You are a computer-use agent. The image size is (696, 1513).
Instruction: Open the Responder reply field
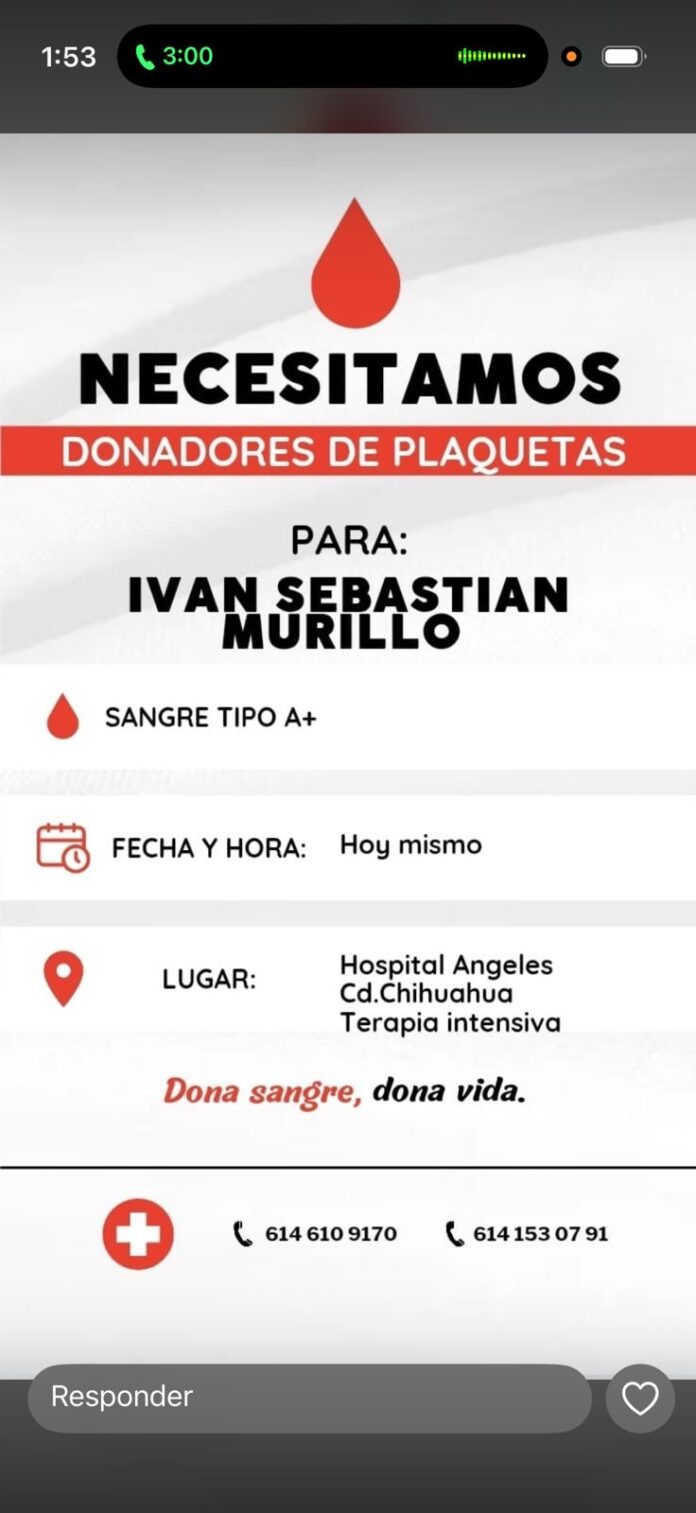pos(308,1397)
